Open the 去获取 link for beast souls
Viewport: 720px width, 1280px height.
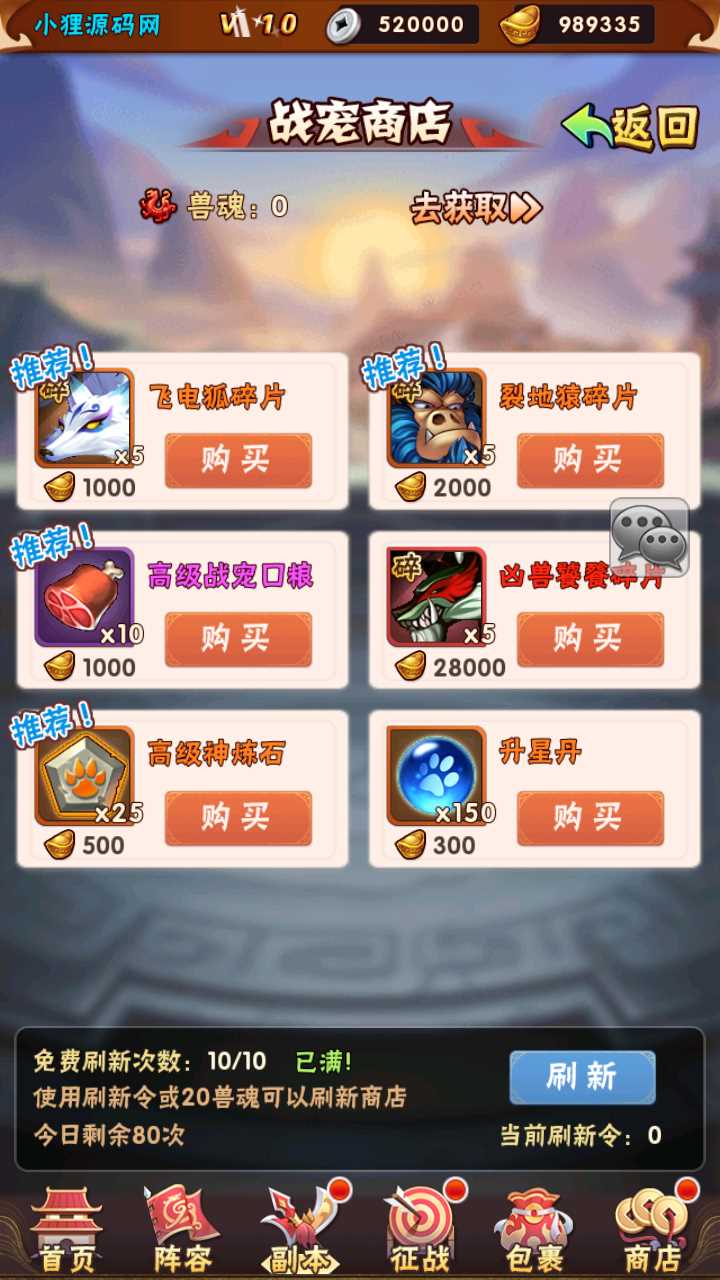476,208
